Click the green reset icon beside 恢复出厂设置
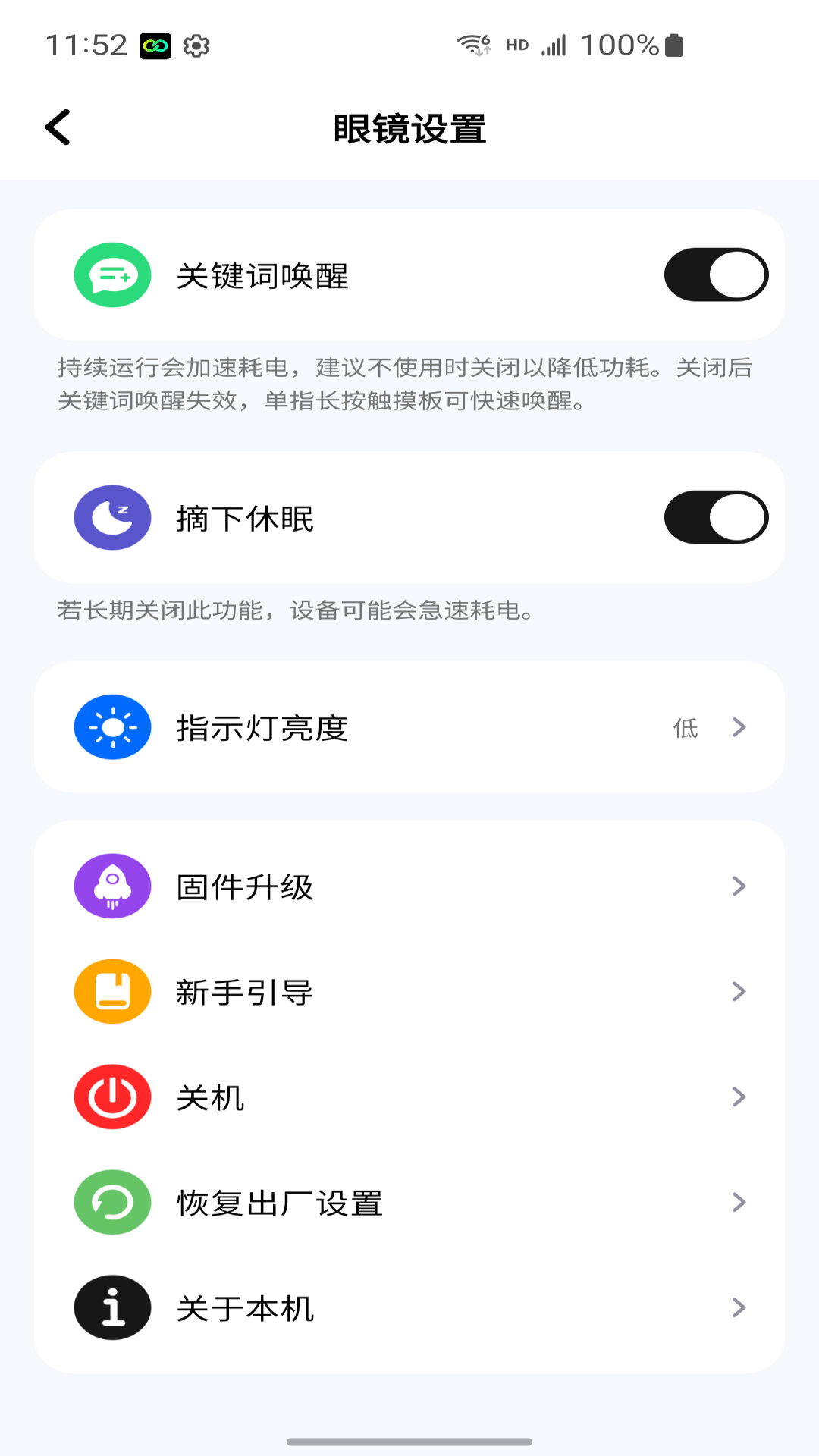The height and width of the screenshot is (1456, 819). tap(111, 1203)
